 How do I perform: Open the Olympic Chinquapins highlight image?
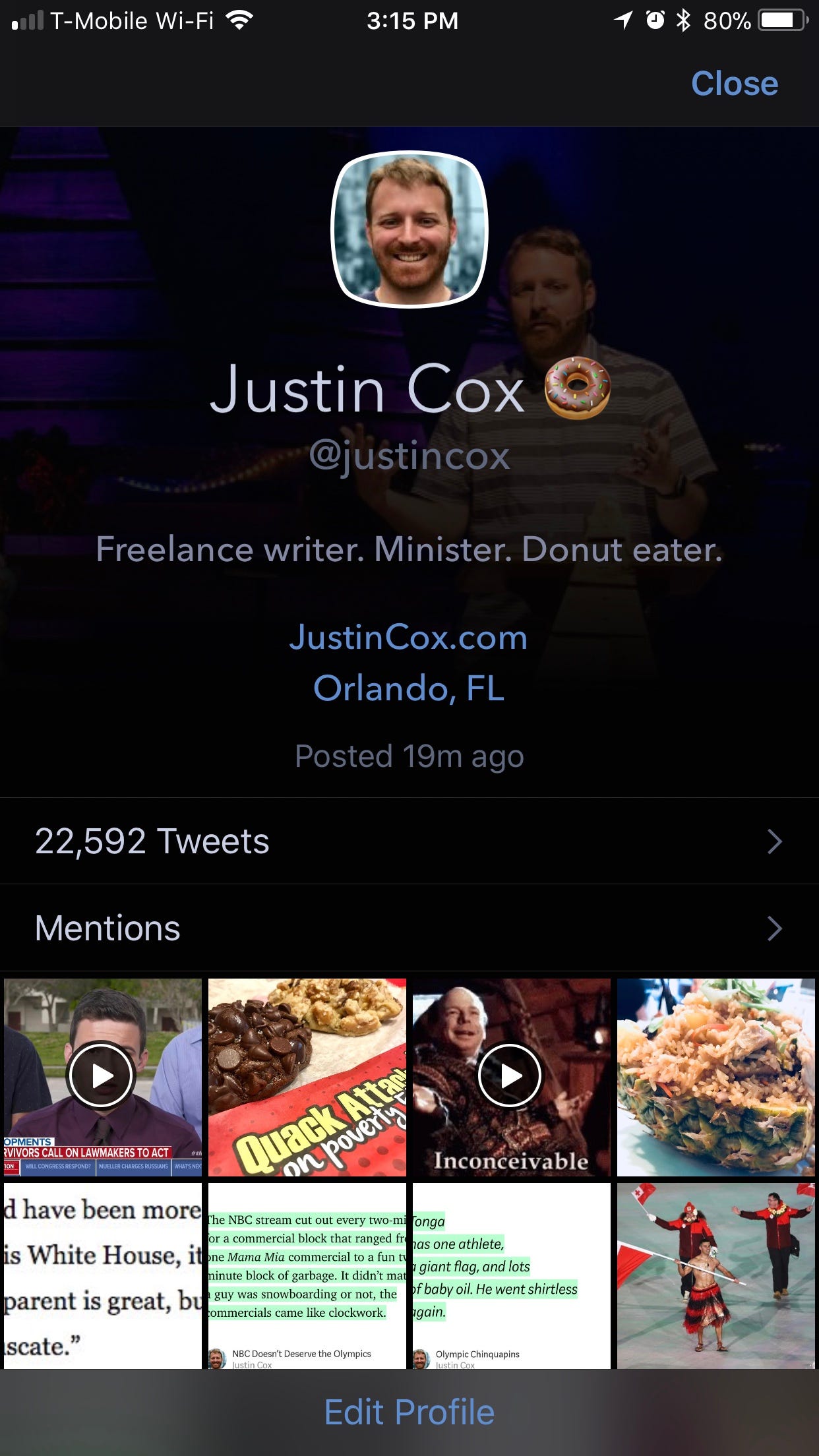coord(512,1276)
